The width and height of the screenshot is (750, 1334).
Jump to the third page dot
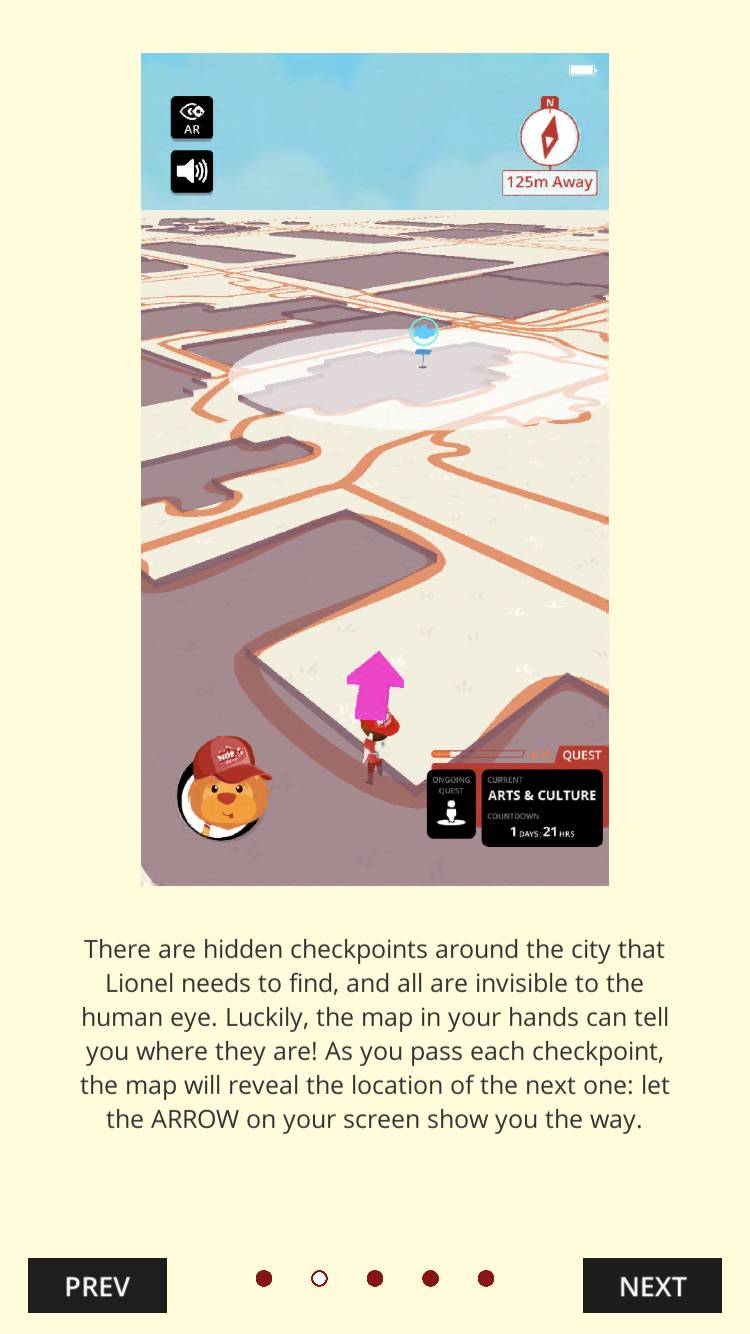point(375,1278)
